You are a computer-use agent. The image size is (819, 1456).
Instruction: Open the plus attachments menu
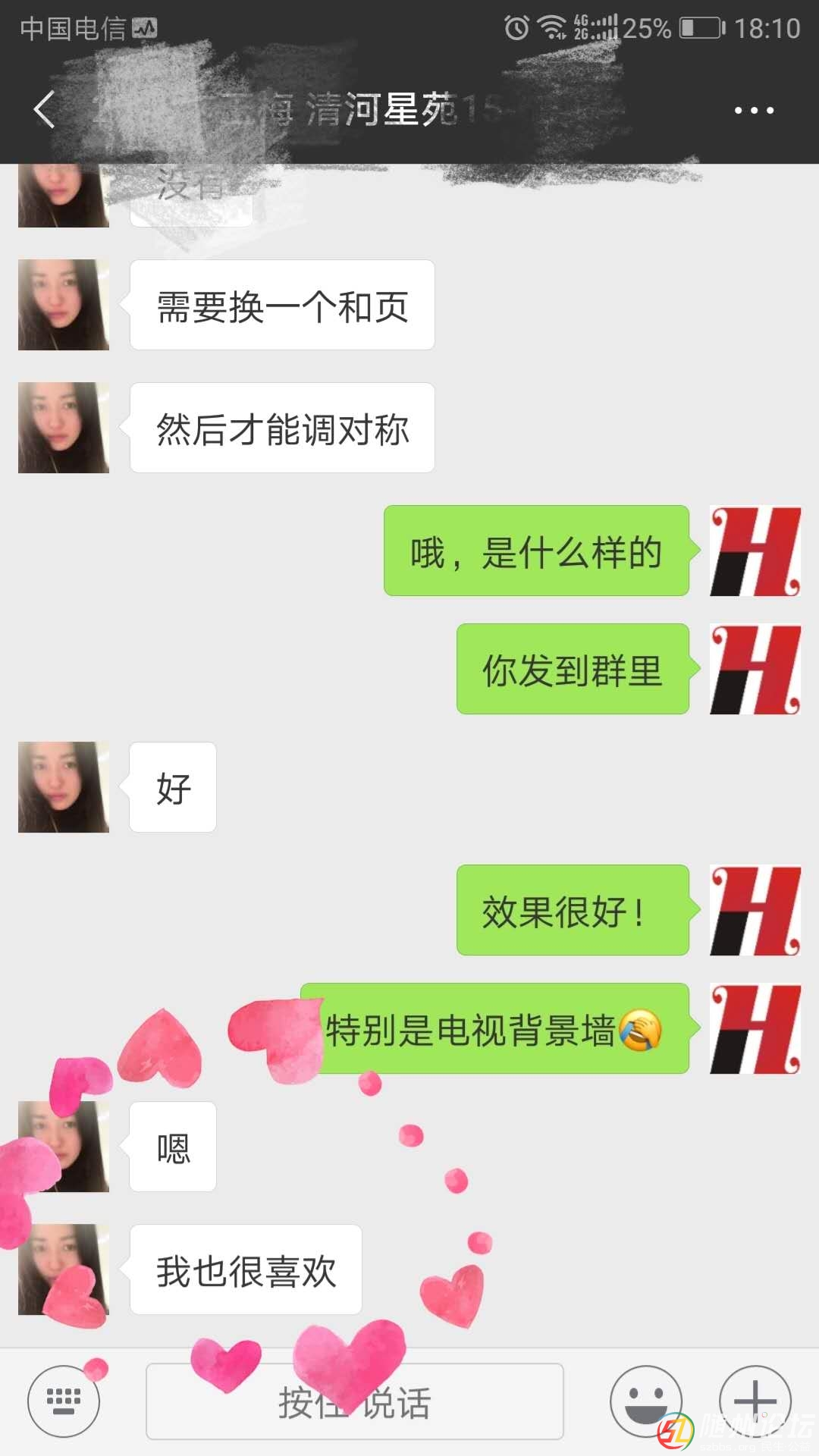click(x=755, y=1400)
